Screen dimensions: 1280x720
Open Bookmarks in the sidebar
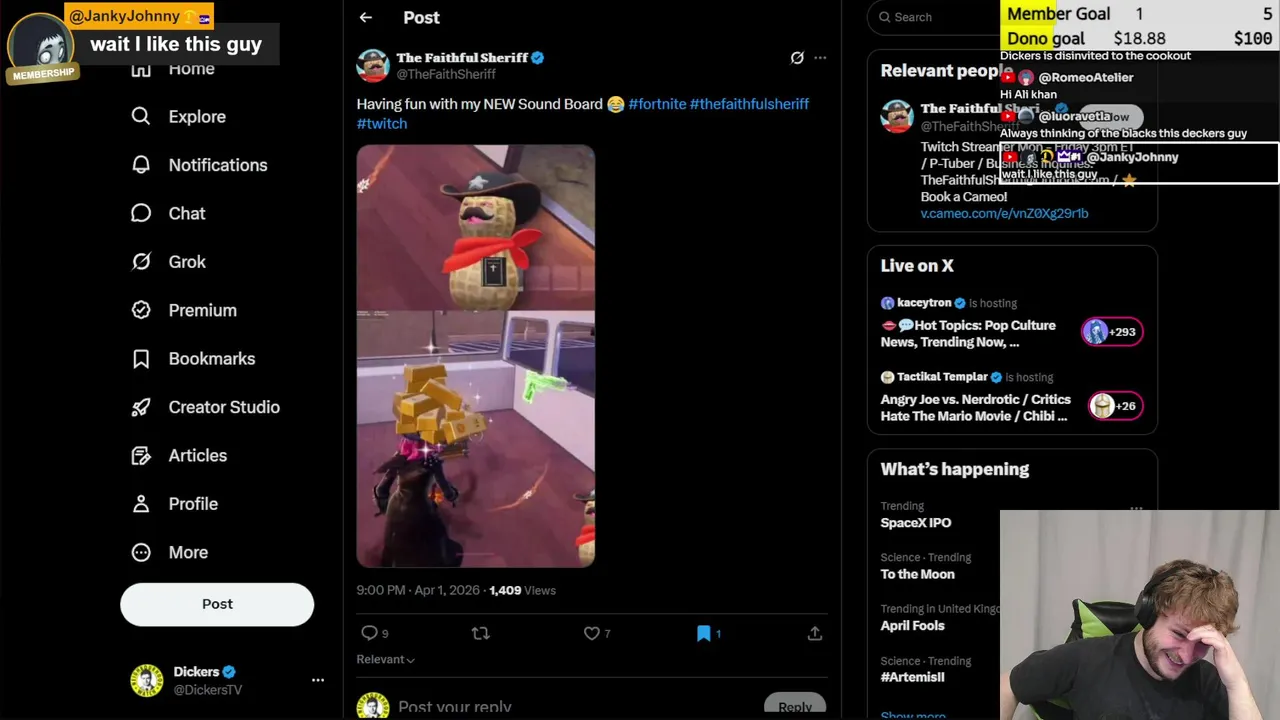click(x=211, y=359)
